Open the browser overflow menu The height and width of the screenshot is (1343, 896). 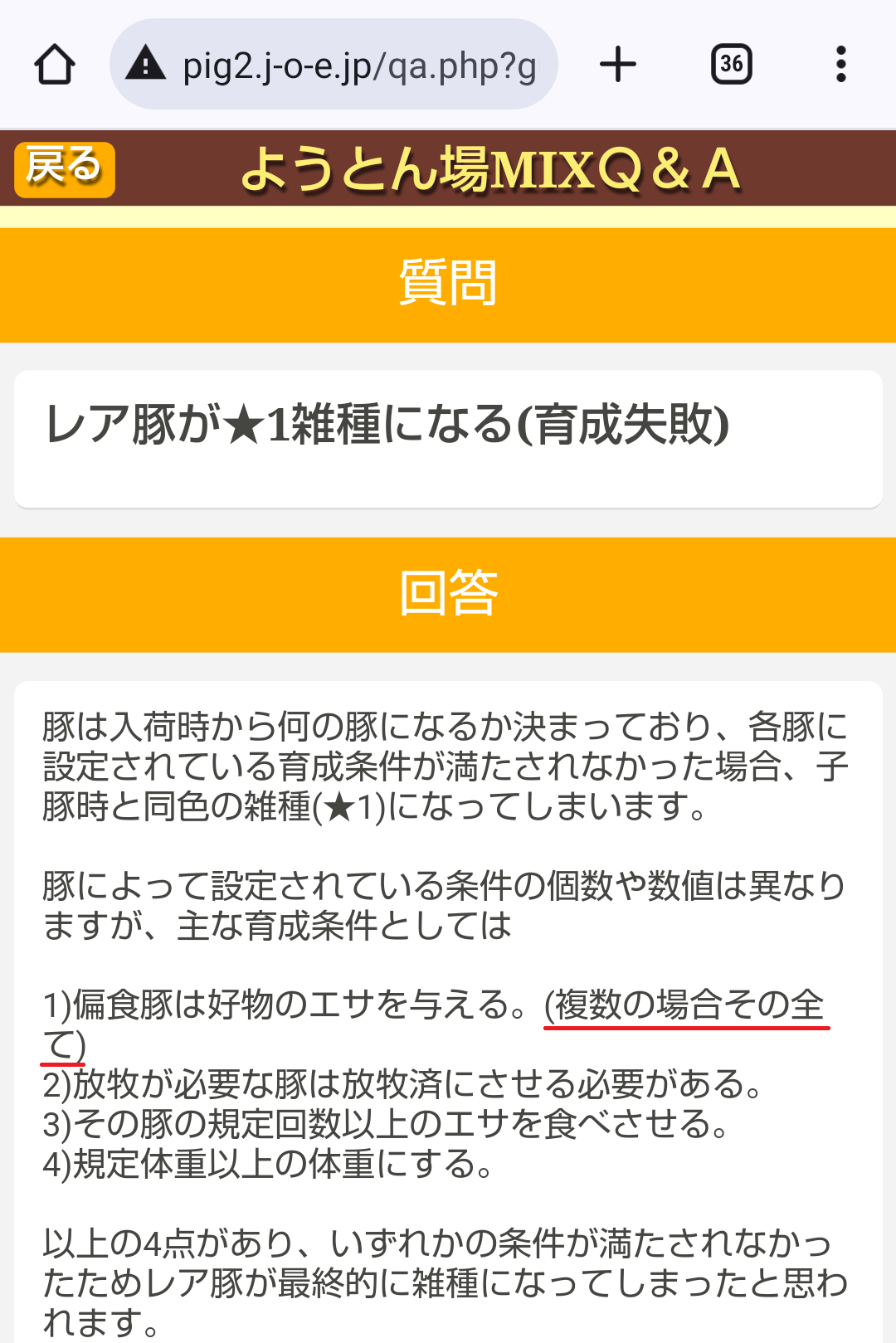pyautogui.click(x=840, y=65)
